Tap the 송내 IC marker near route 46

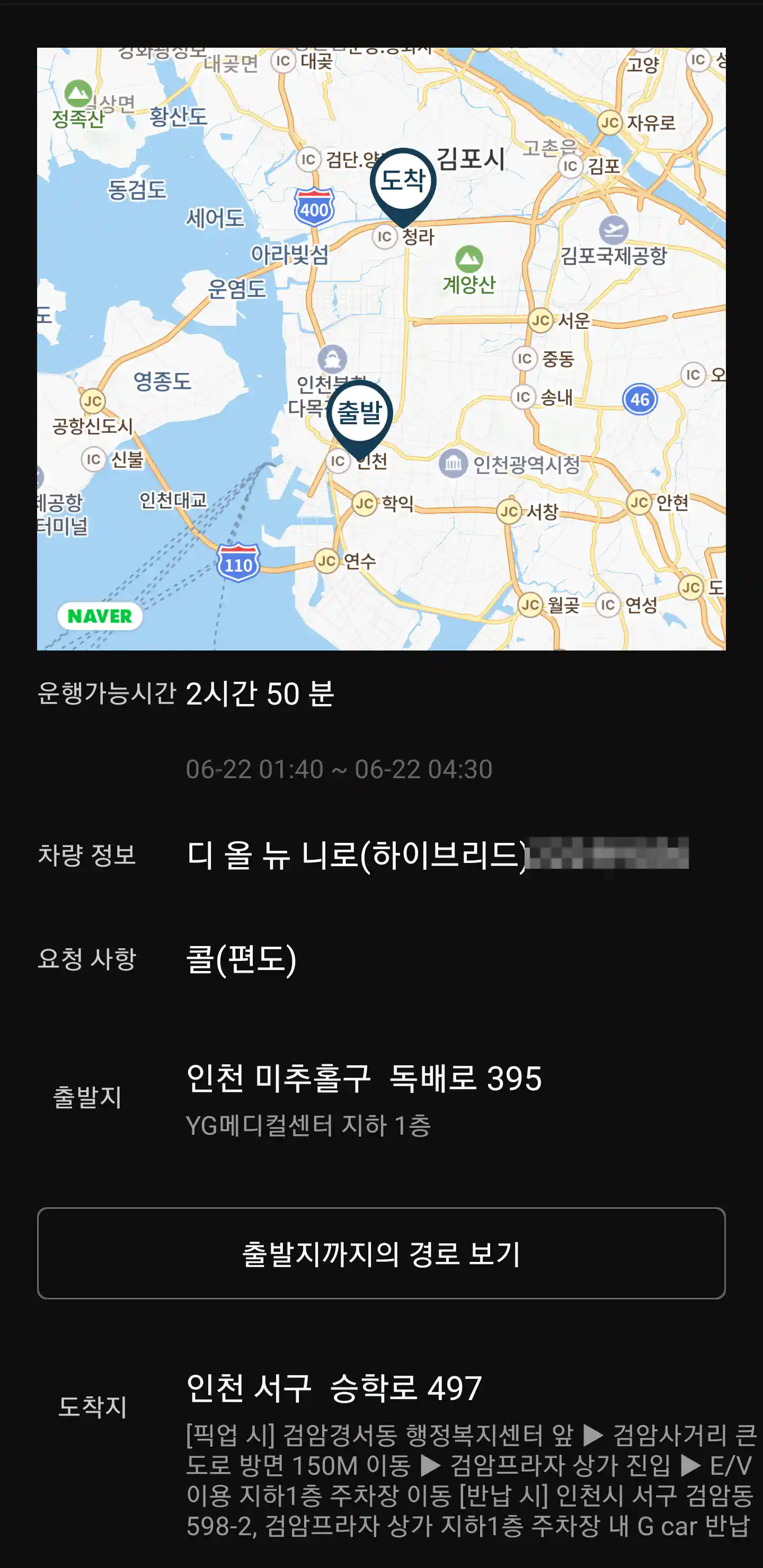[x=522, y=397]
